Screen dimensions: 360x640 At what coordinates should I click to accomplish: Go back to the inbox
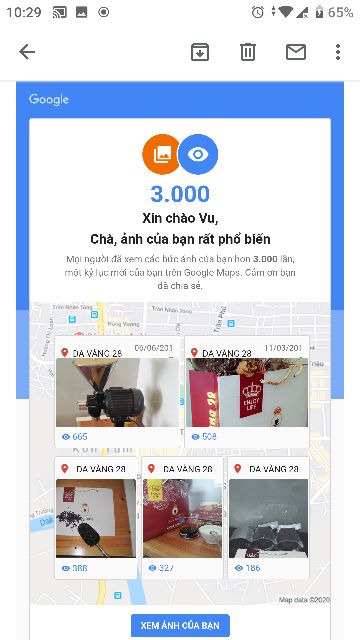[27, 52]
